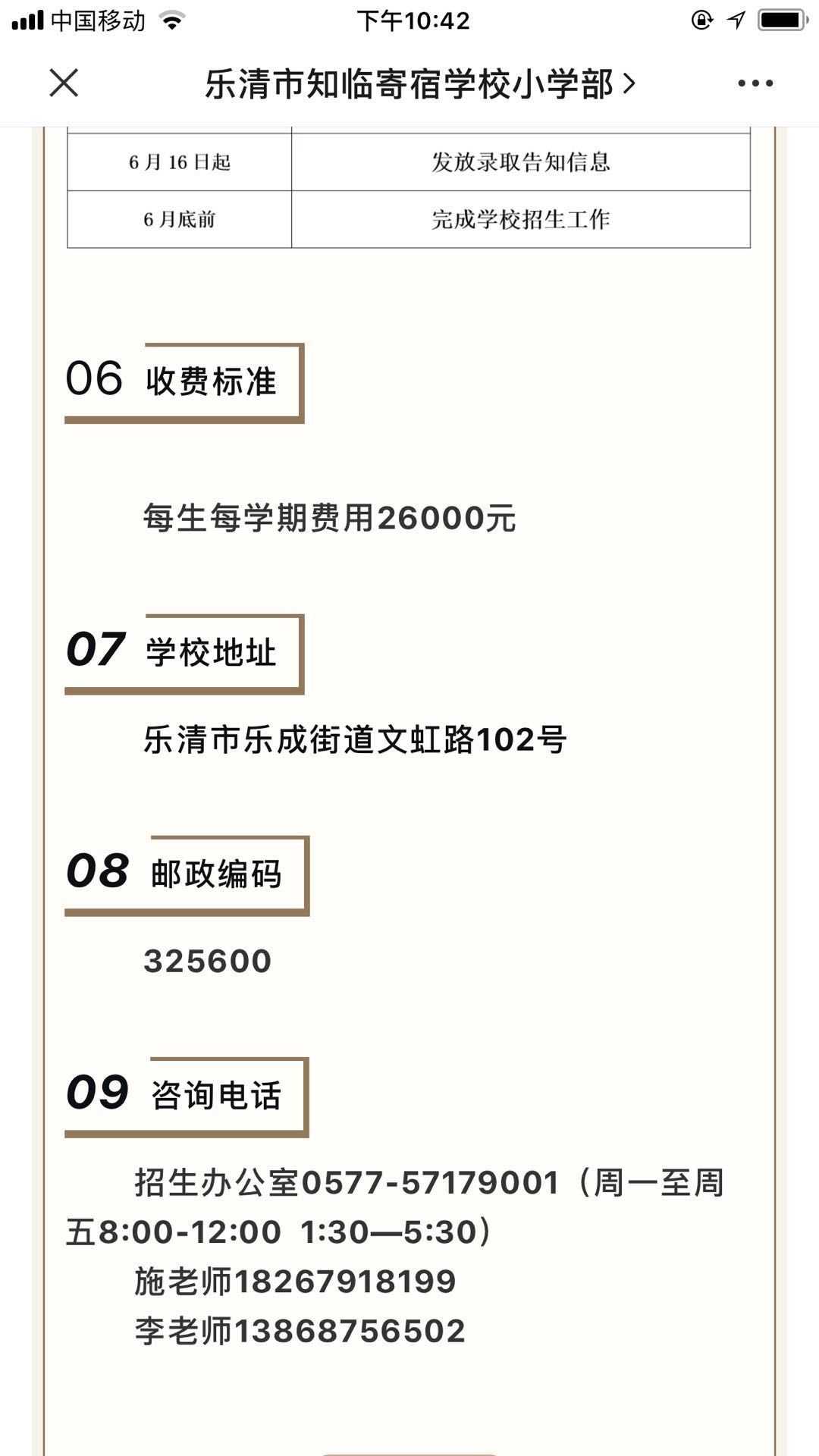Dial 李老师's number 13868756502
This screenshot has width=819, height=1456.
[350, 1331]
